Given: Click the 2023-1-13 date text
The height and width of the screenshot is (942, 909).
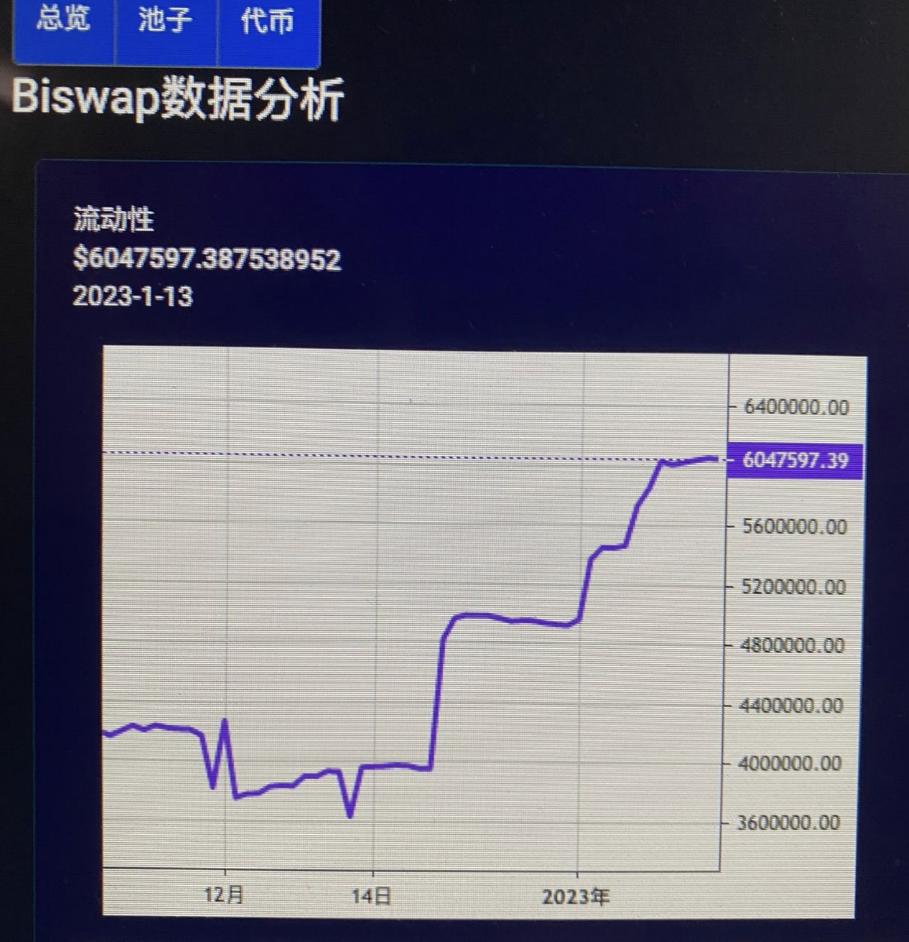Looking at the screenshot, I should pos(133,297).
